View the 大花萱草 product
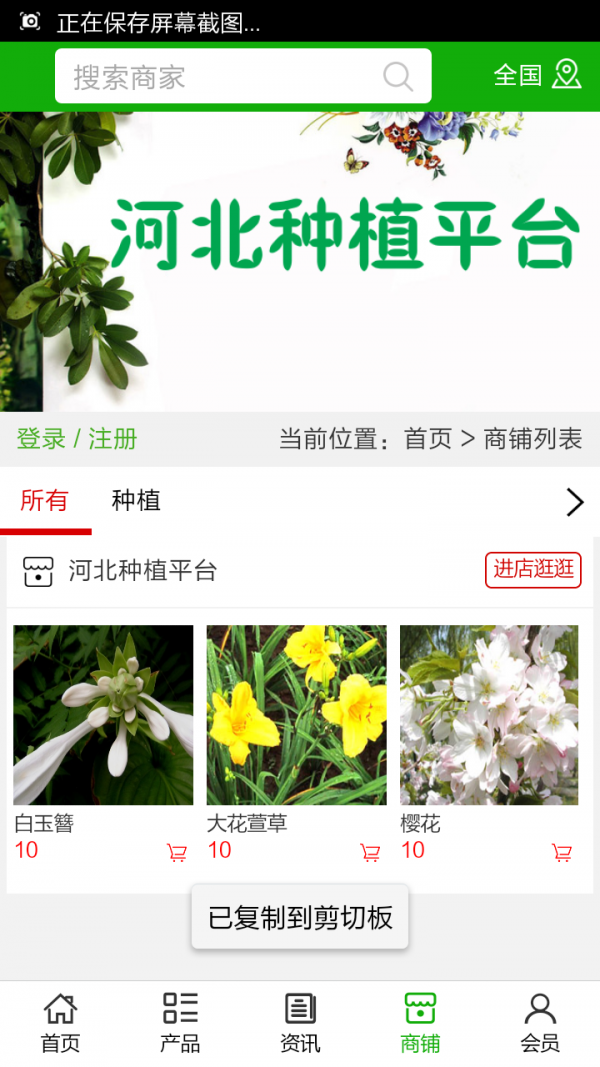This screenshot has height=1067, width=600. click(x=296, y=715)
